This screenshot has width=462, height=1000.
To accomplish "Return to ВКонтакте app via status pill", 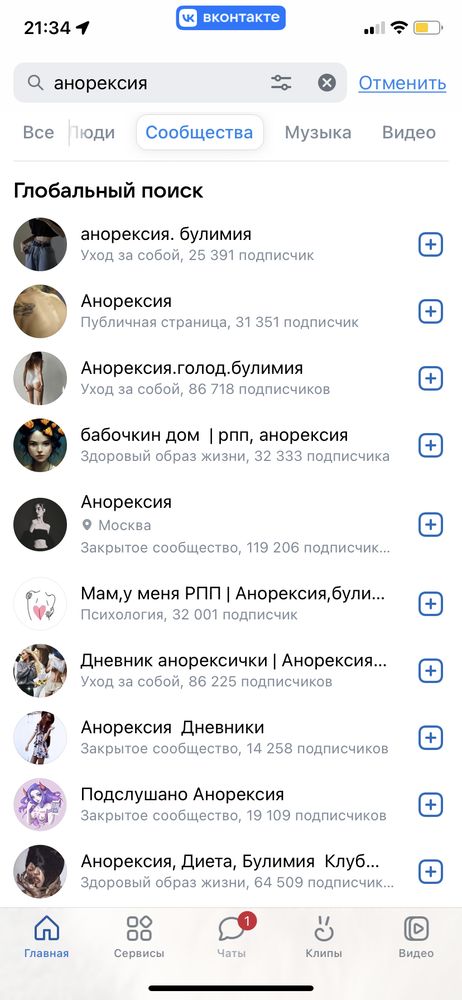I will pyautogui.click(x=231, y=18).
